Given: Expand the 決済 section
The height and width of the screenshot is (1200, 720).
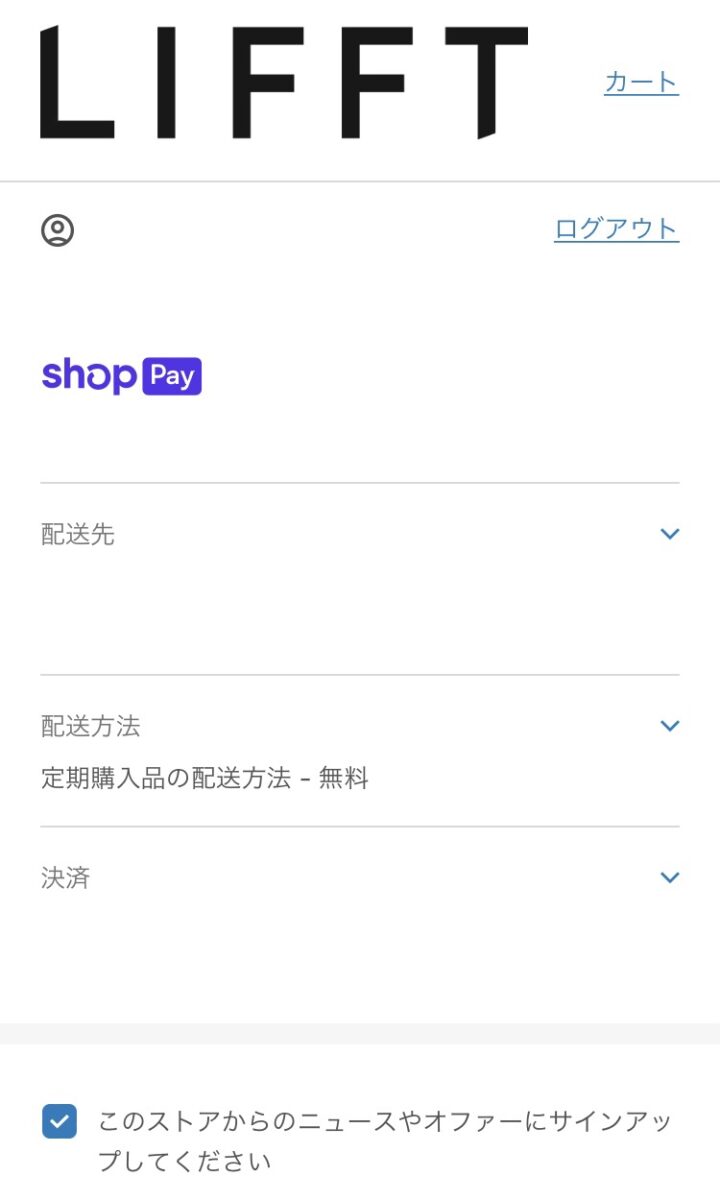Looking at the screenshot, I should 669,878.
